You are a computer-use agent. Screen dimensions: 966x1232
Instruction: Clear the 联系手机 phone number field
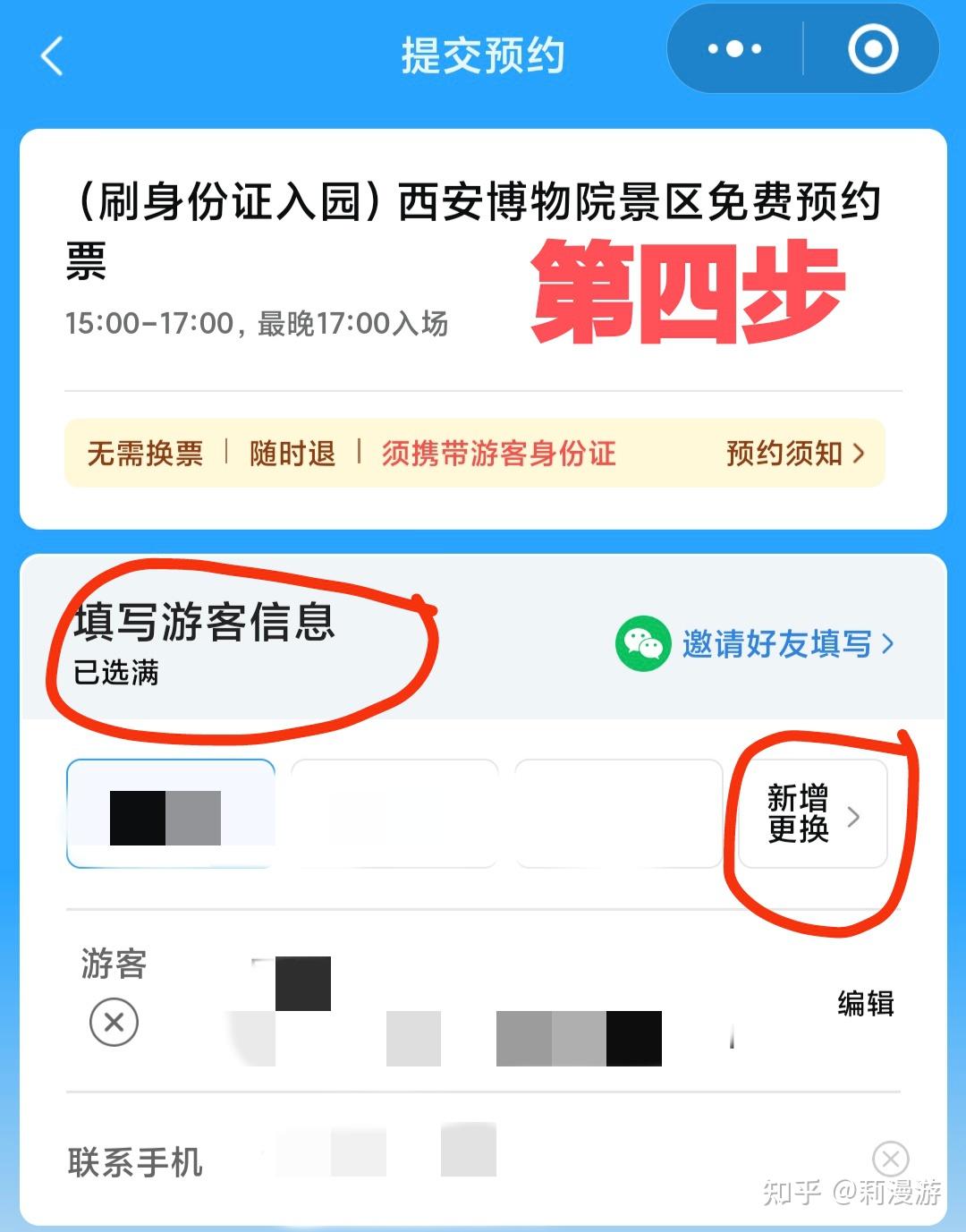pos(890,1160)
